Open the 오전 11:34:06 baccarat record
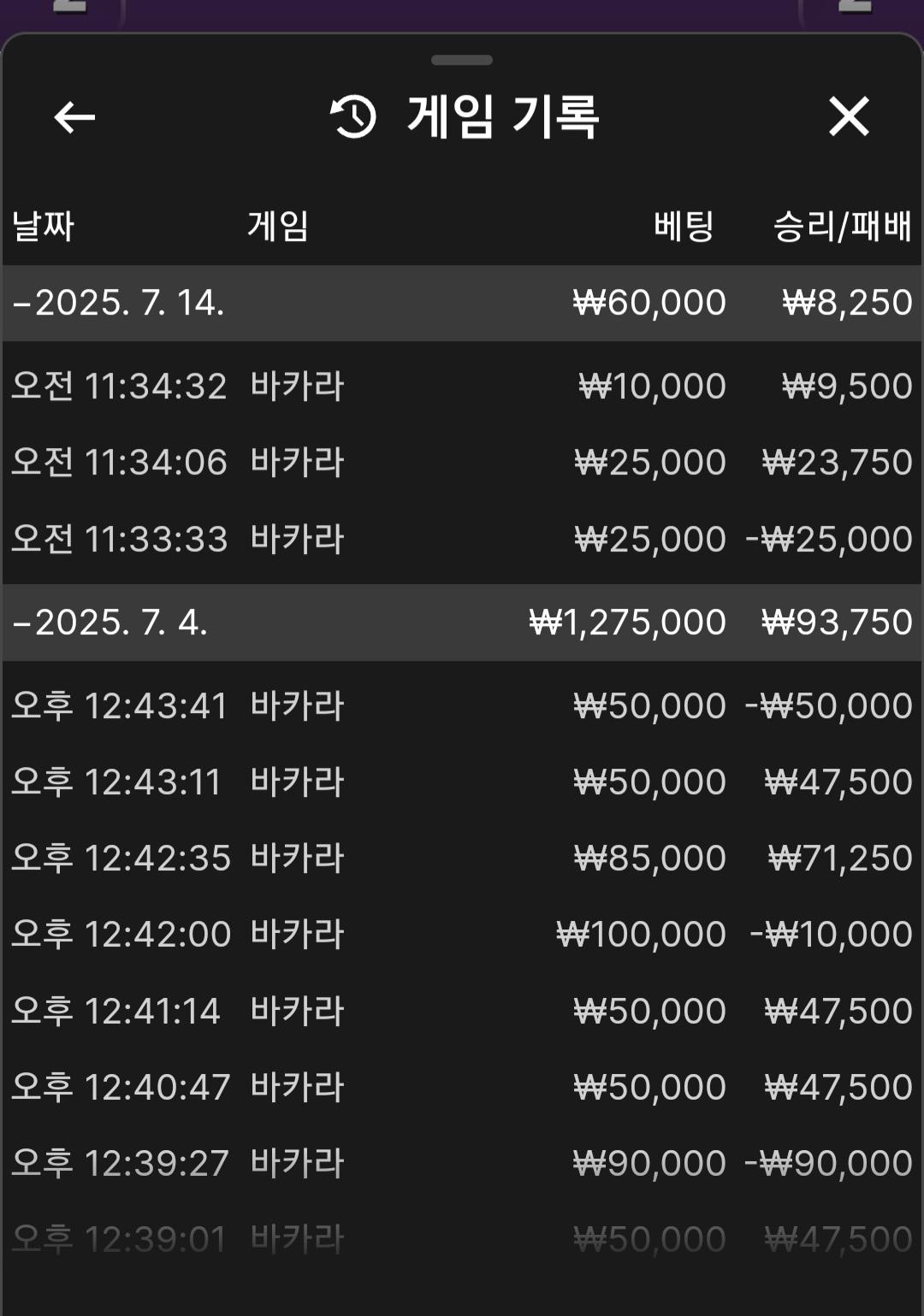 (462, 463)
